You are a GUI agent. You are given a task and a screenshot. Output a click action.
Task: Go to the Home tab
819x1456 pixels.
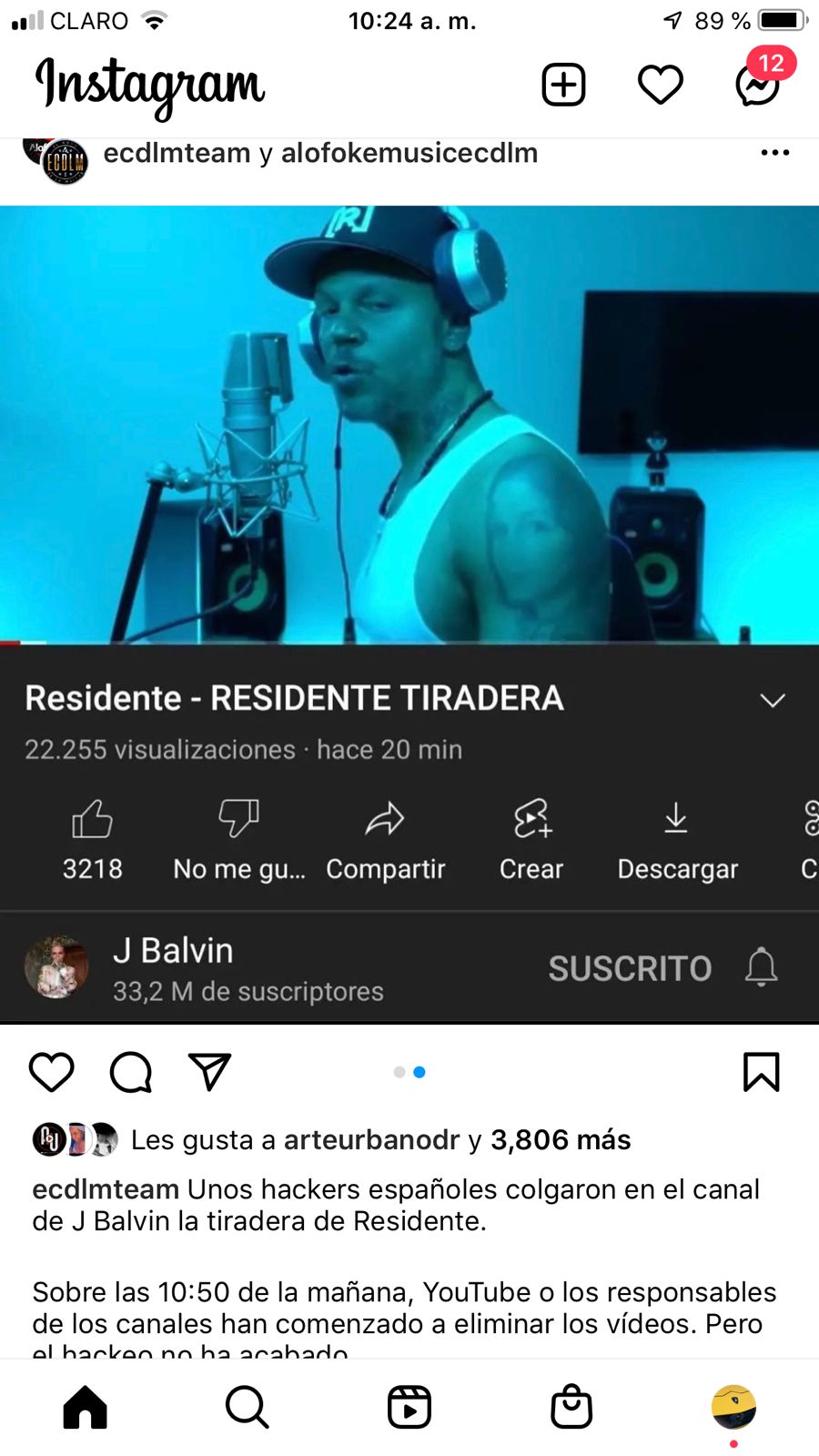[86, 1407]
